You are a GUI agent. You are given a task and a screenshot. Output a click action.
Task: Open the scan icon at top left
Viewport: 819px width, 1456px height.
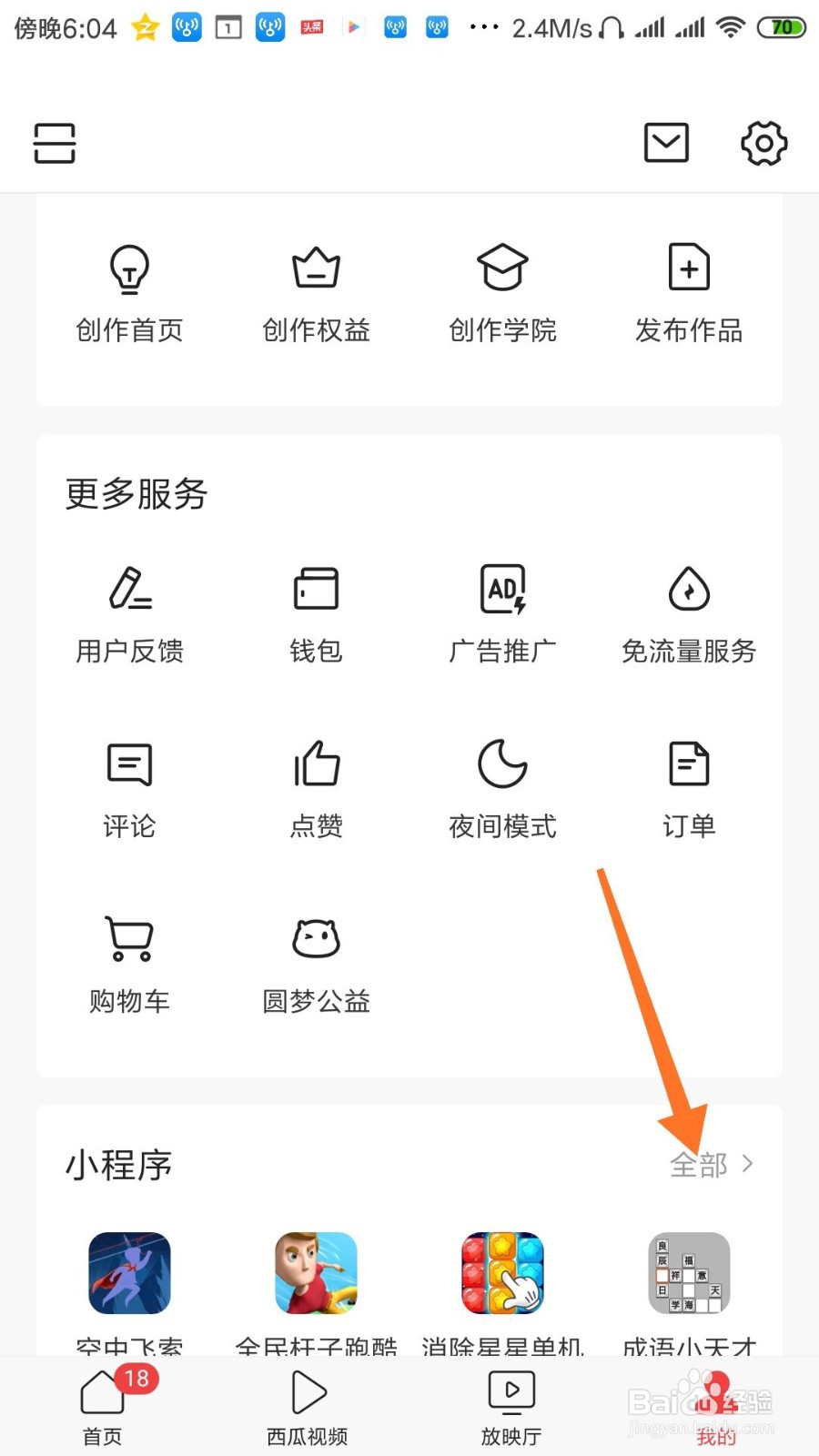tap(53, 143)
